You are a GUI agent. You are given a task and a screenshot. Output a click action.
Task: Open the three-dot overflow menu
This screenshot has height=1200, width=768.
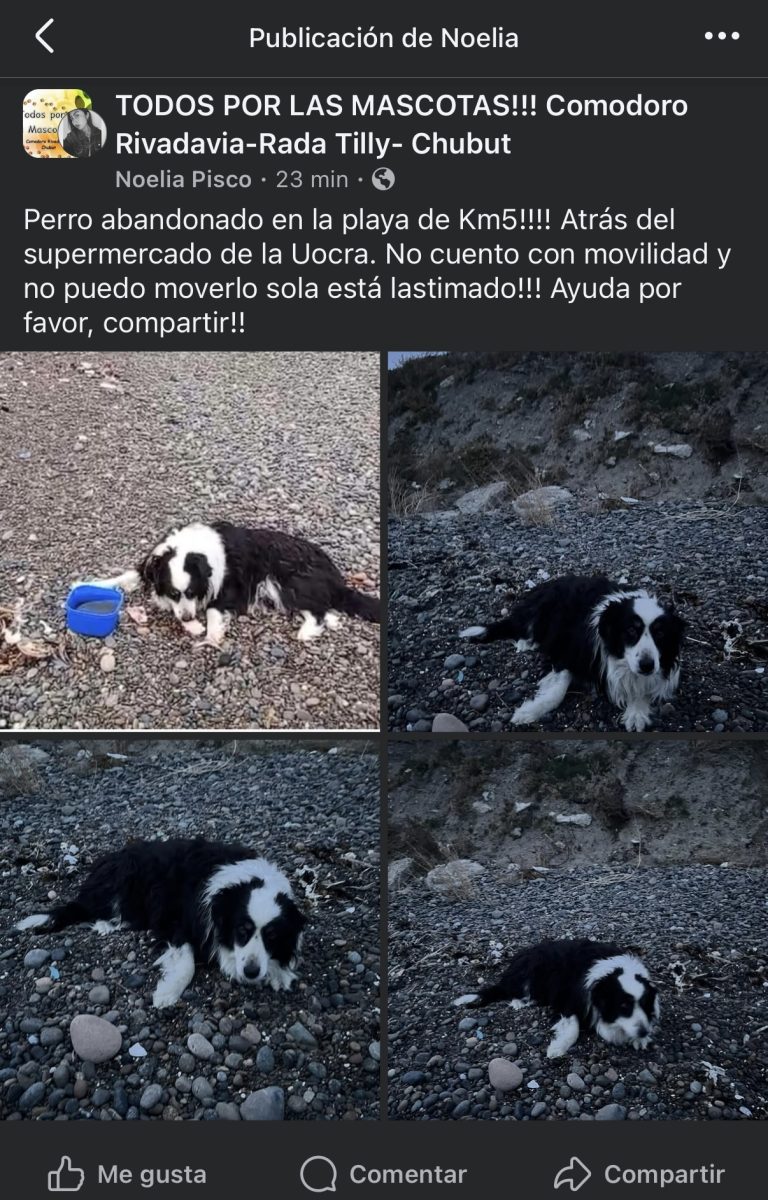point(721,37)
